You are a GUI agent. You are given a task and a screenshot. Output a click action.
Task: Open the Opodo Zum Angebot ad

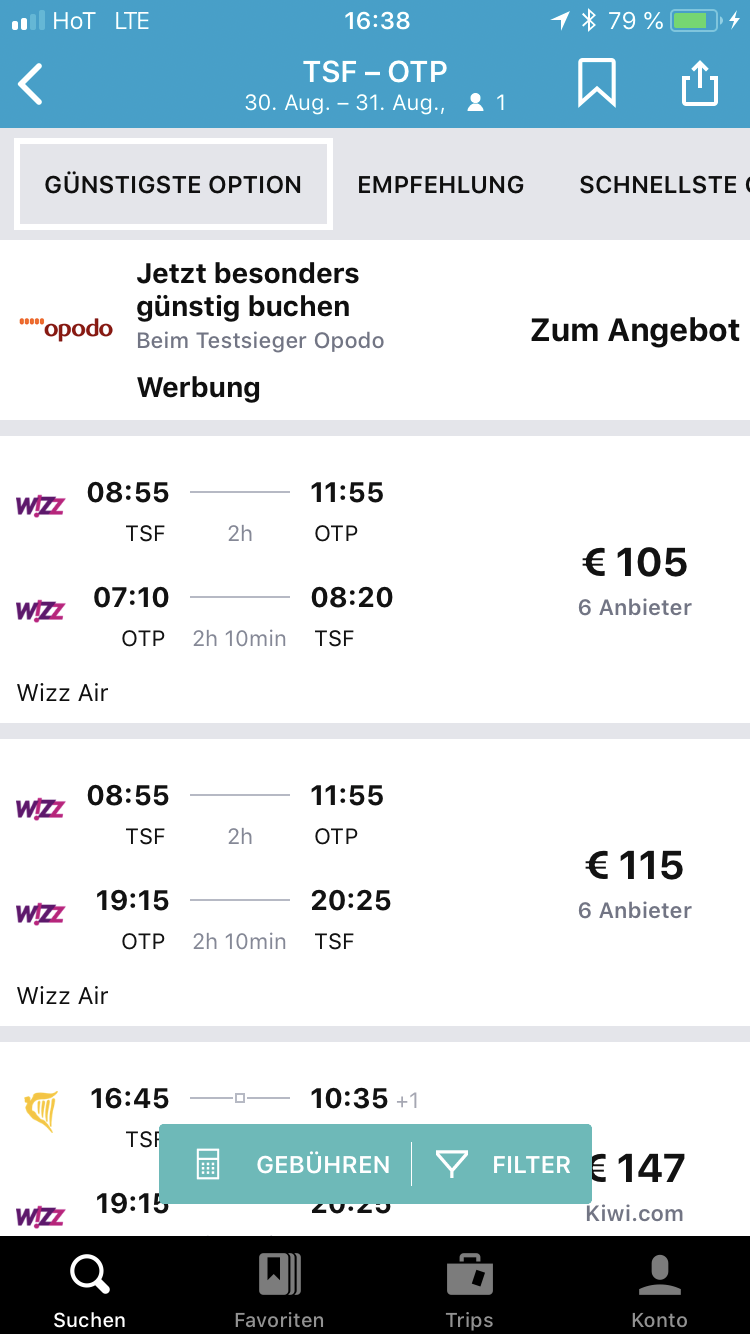pos(375,330)
